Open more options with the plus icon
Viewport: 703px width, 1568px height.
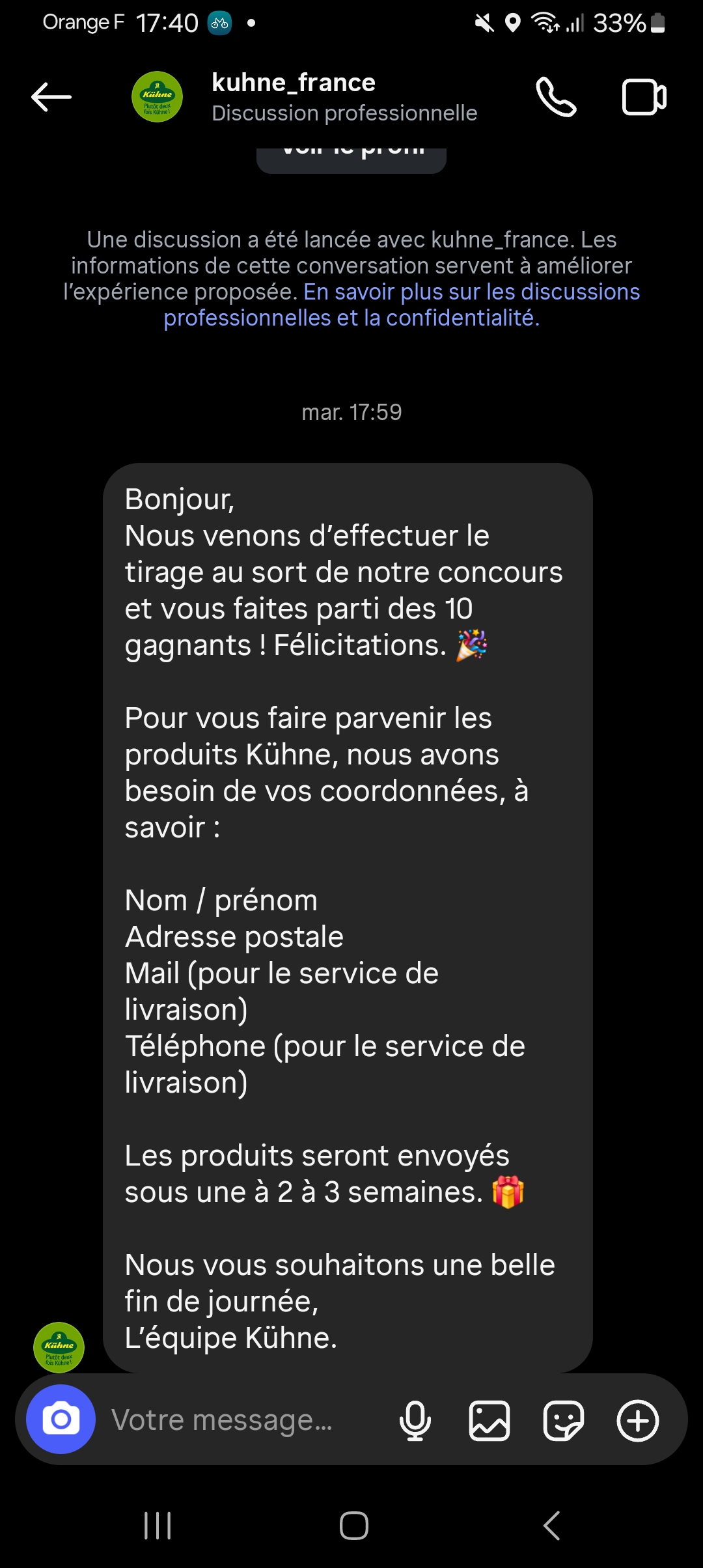click(637, 1420)
